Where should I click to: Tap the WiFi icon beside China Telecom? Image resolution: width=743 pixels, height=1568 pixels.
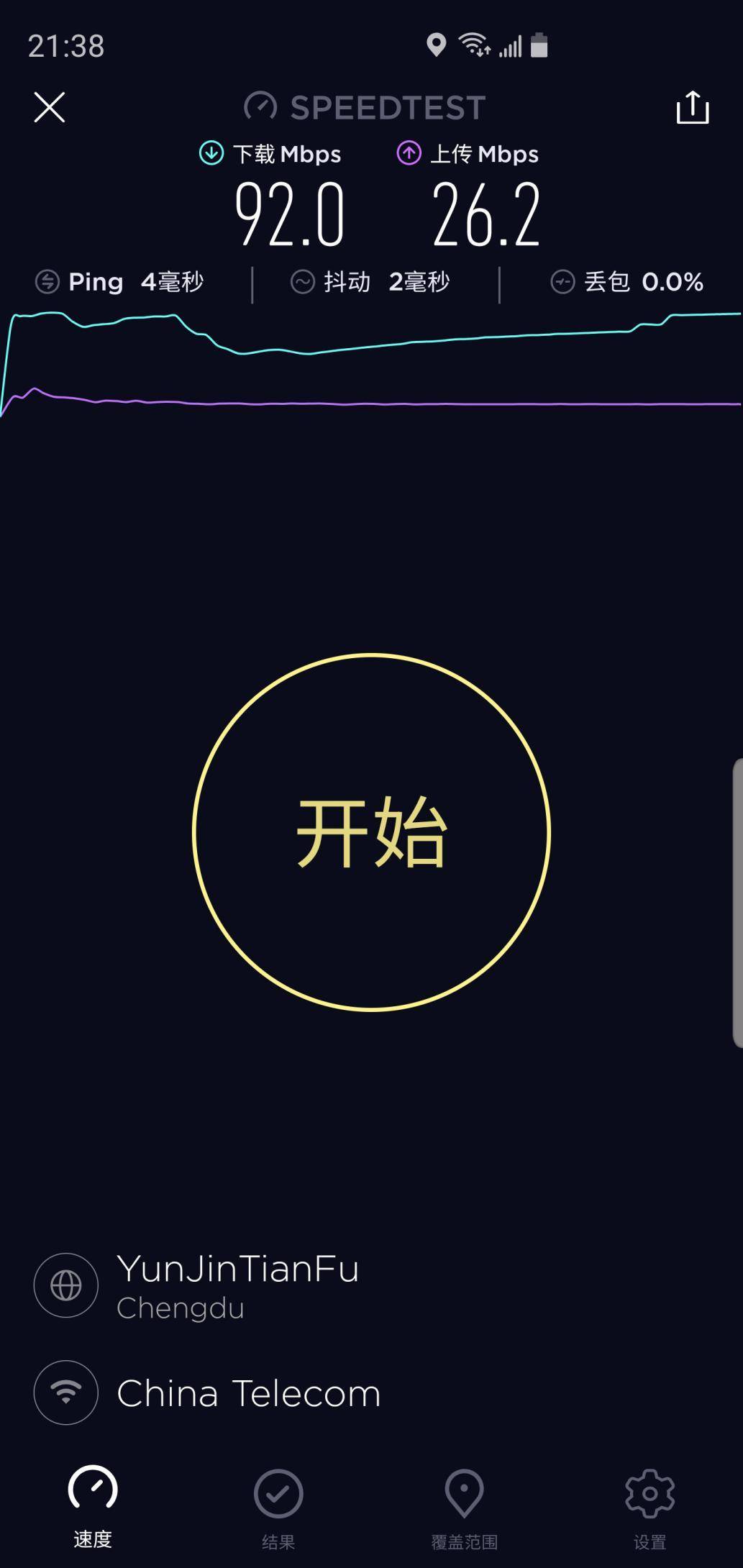65,1391
